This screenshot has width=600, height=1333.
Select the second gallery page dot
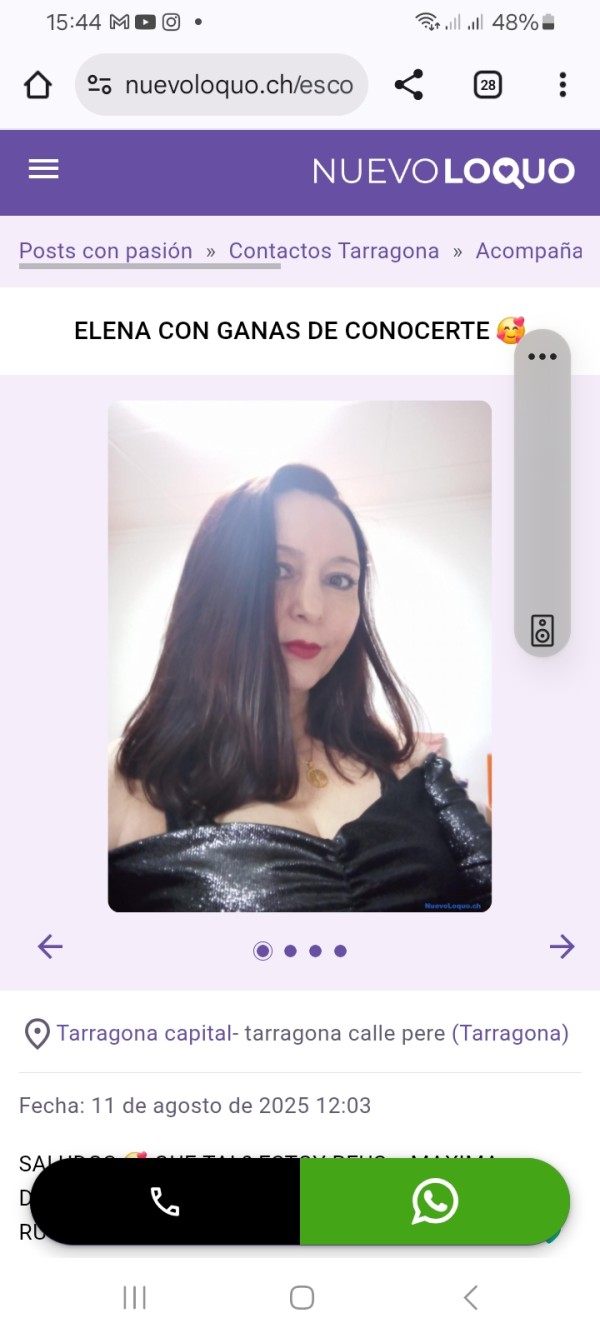290,951
